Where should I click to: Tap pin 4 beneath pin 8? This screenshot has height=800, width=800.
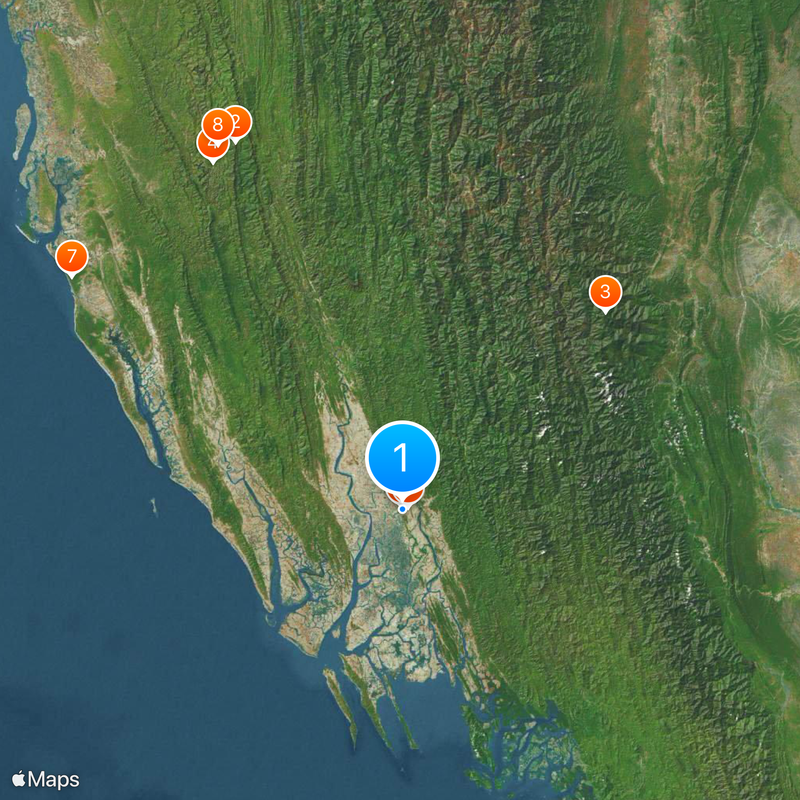(x=209, y=150)
